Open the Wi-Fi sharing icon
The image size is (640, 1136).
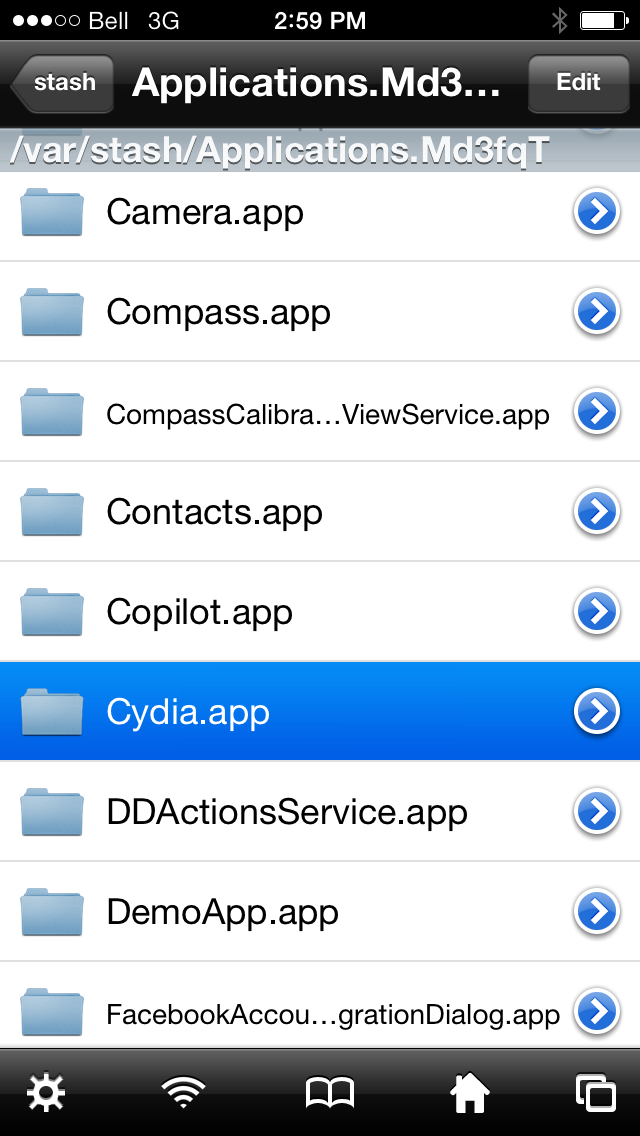point(183,1092)
